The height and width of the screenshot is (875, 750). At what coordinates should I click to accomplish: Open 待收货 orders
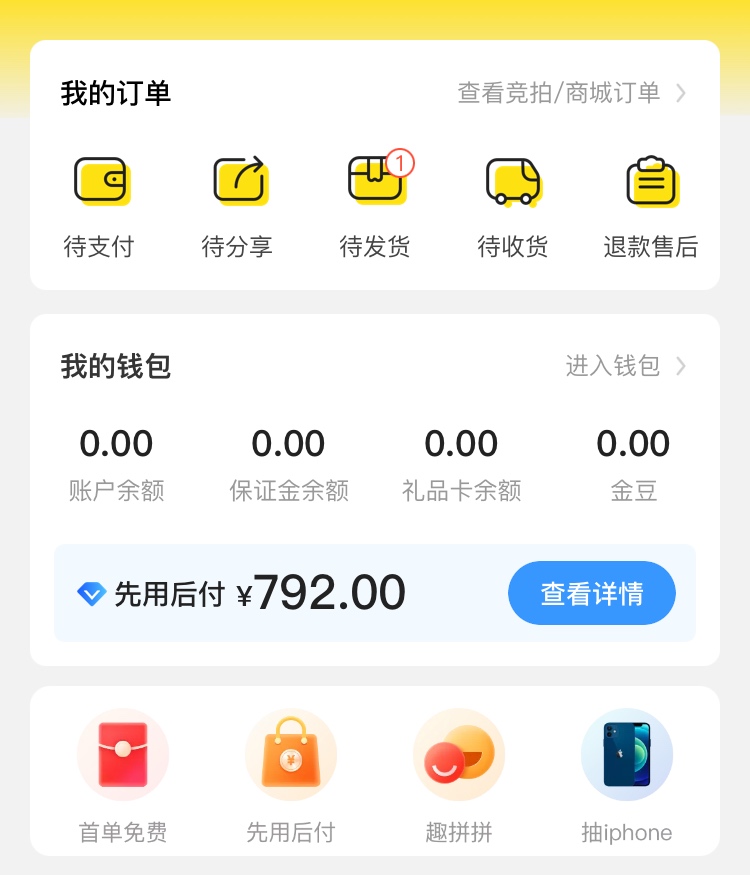pos(513,205)
